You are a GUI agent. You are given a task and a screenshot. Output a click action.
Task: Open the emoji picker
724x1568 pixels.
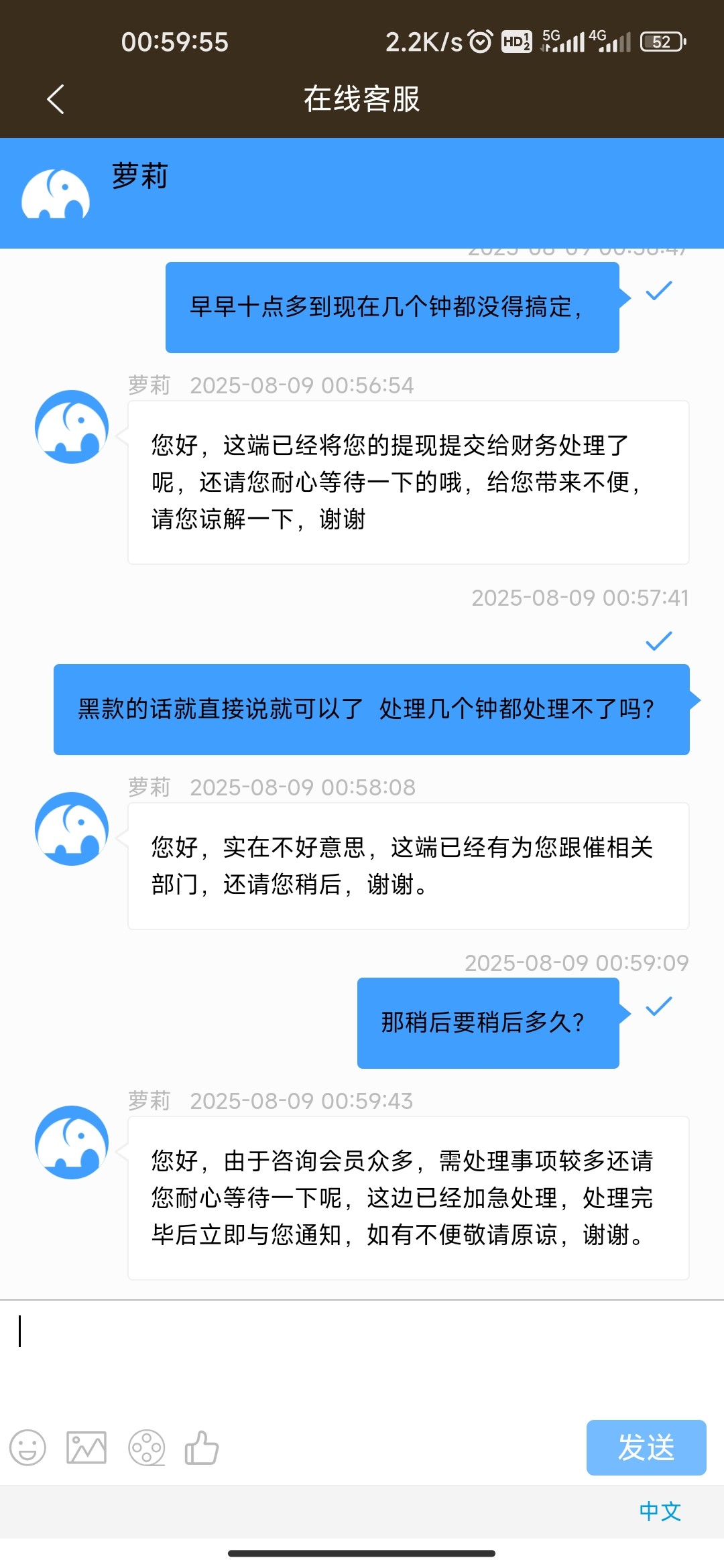coord(27,1448)
